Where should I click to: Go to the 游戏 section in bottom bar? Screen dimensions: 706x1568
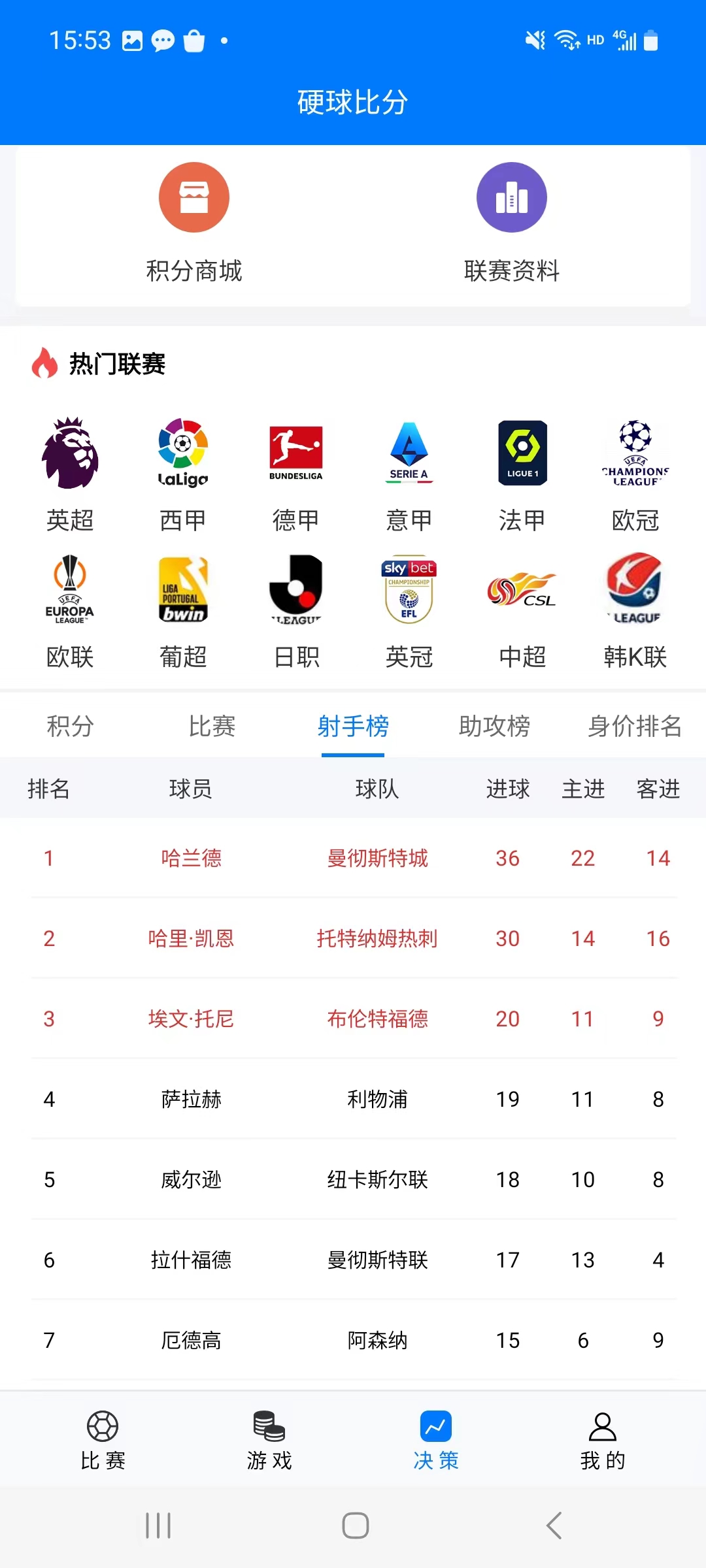point(269,1441)
